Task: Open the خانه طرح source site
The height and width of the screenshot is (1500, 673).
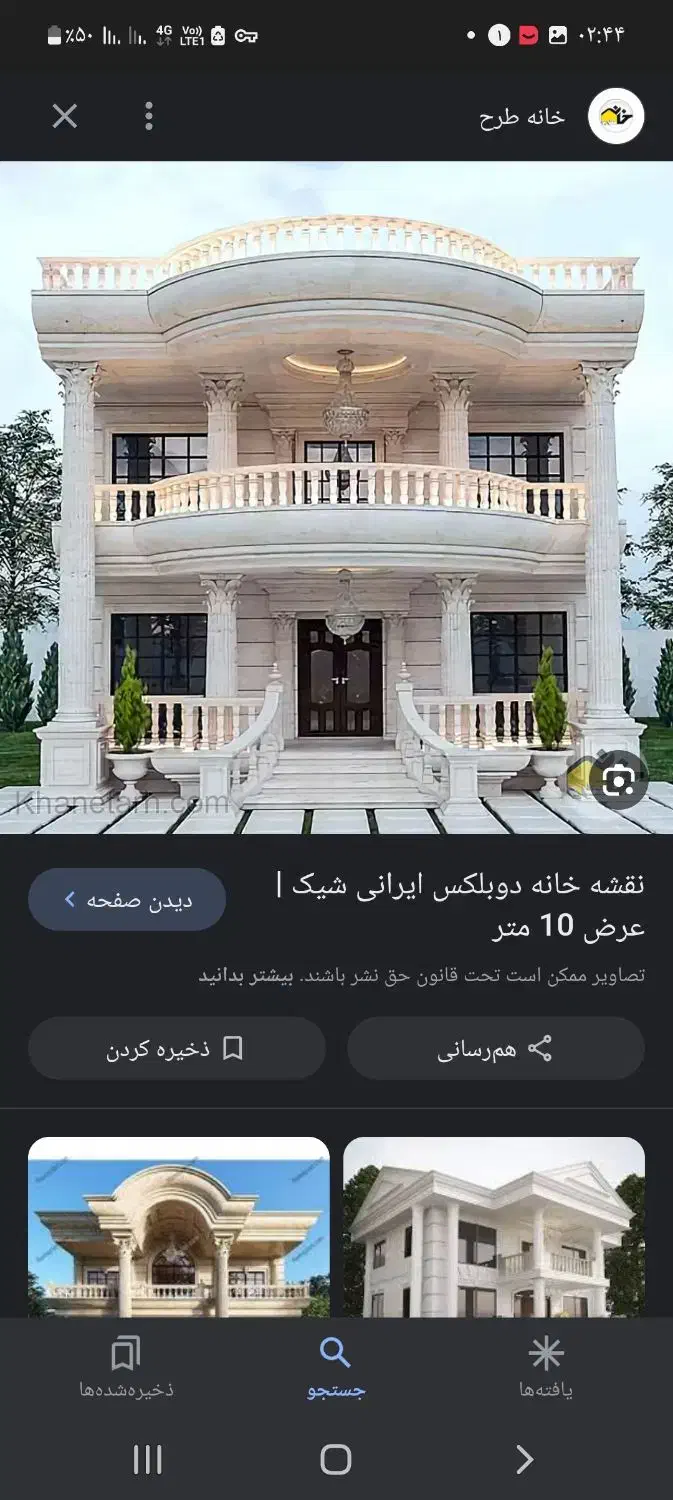Action: pyautogui.click(x=560, y=117)
